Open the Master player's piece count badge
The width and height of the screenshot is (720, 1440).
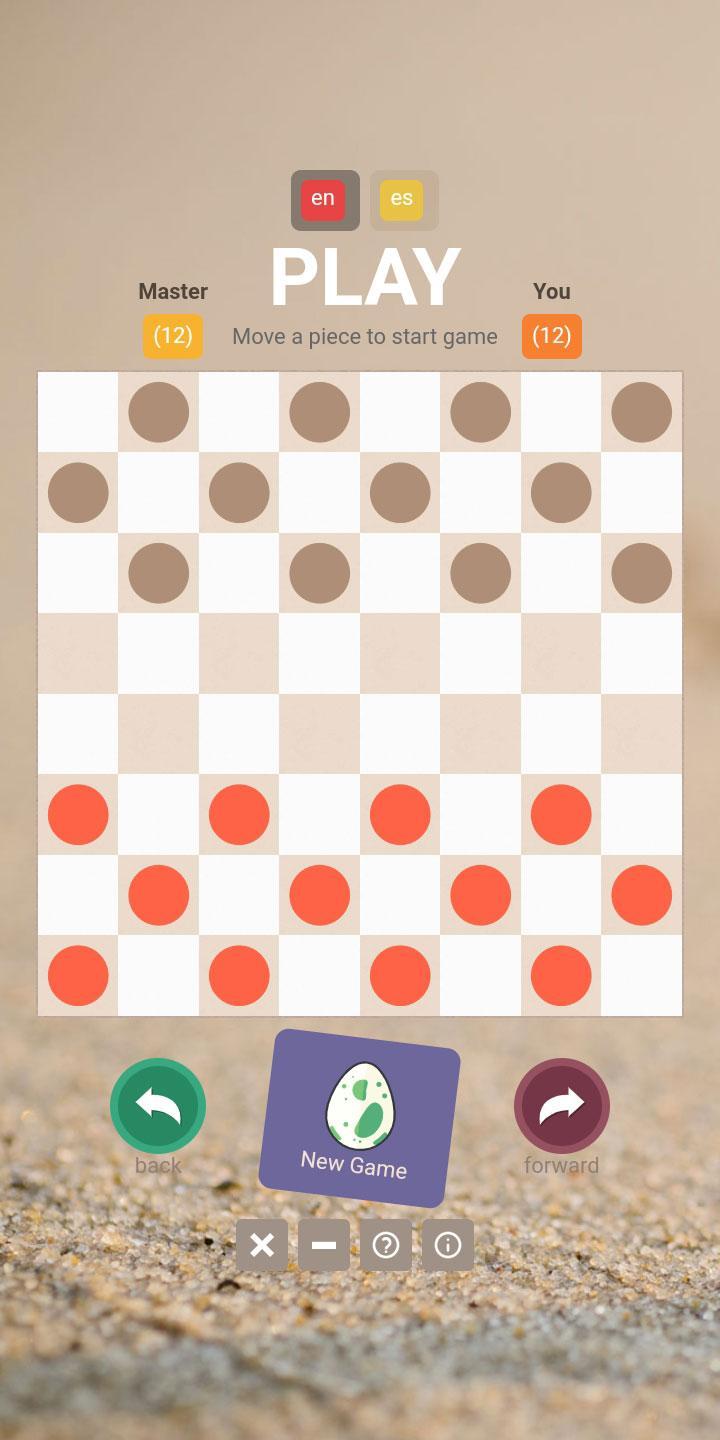click(172, 336)
